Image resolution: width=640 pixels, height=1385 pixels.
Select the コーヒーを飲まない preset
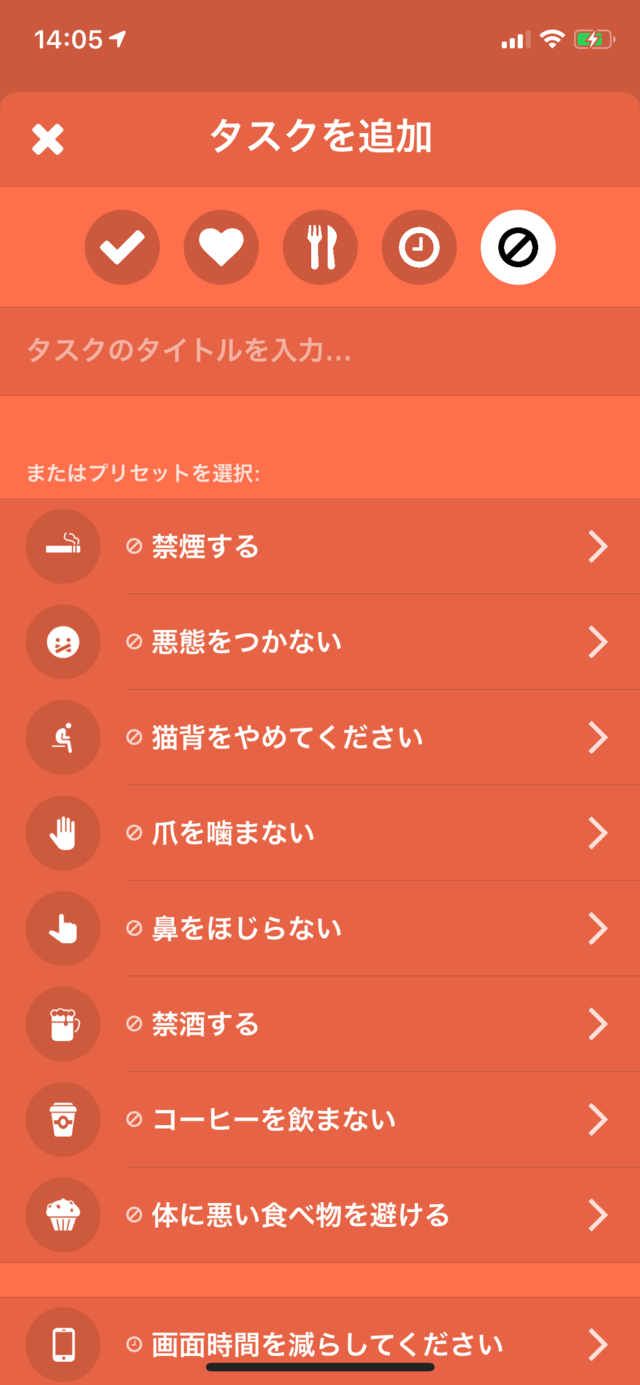coord(320,1120)
